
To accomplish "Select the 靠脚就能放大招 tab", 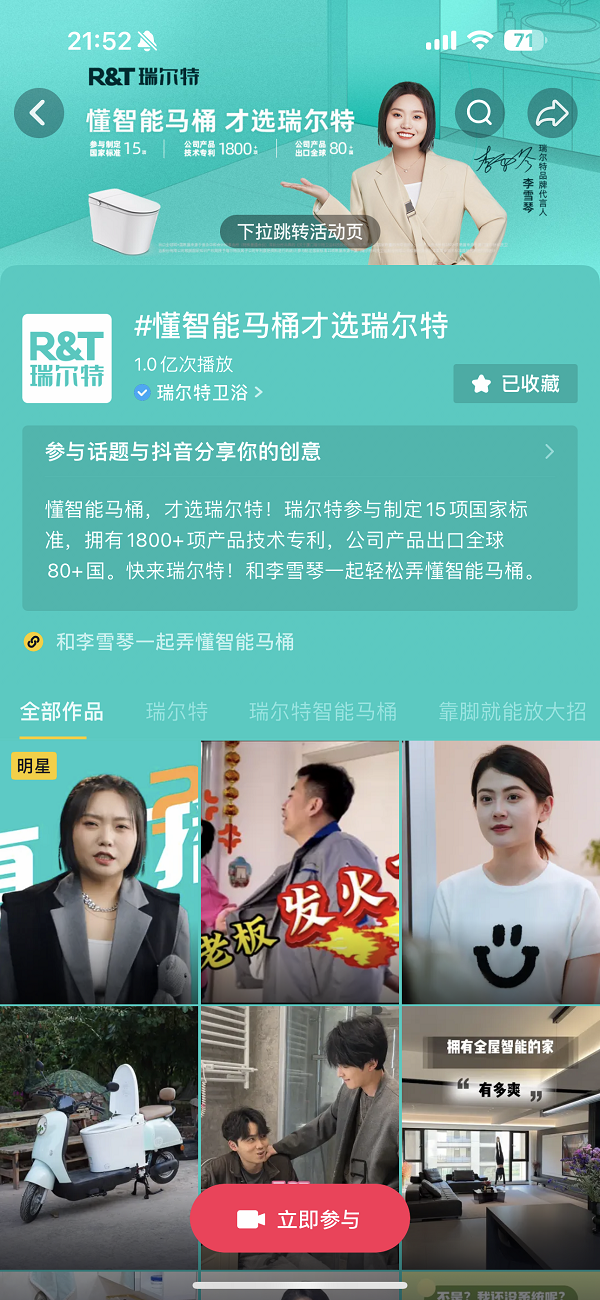I will tap(512, 712).
